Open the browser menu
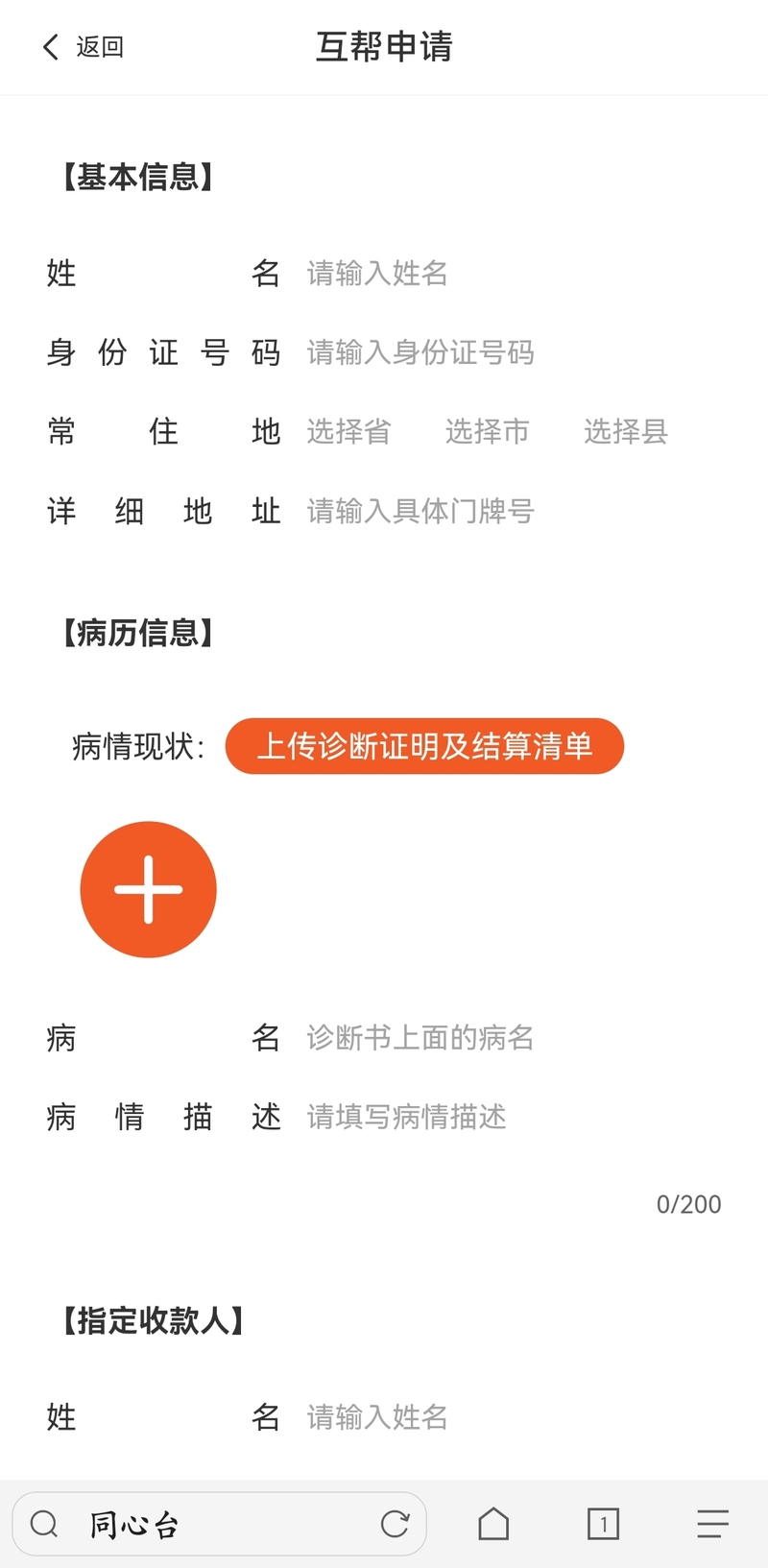This screenshot has width=768, height=1568. coord(712,1524)
